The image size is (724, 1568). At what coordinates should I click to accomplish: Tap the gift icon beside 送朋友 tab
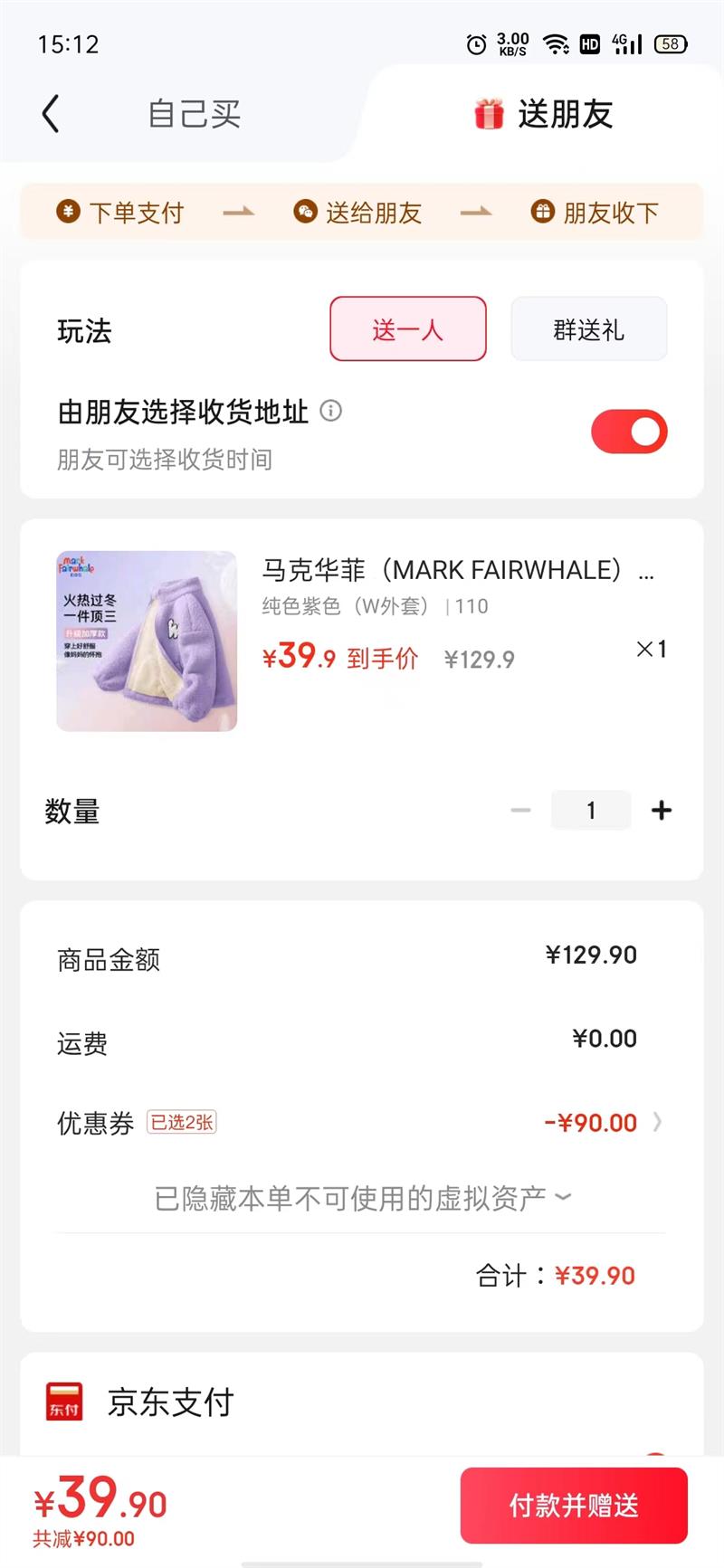[488, 114]
